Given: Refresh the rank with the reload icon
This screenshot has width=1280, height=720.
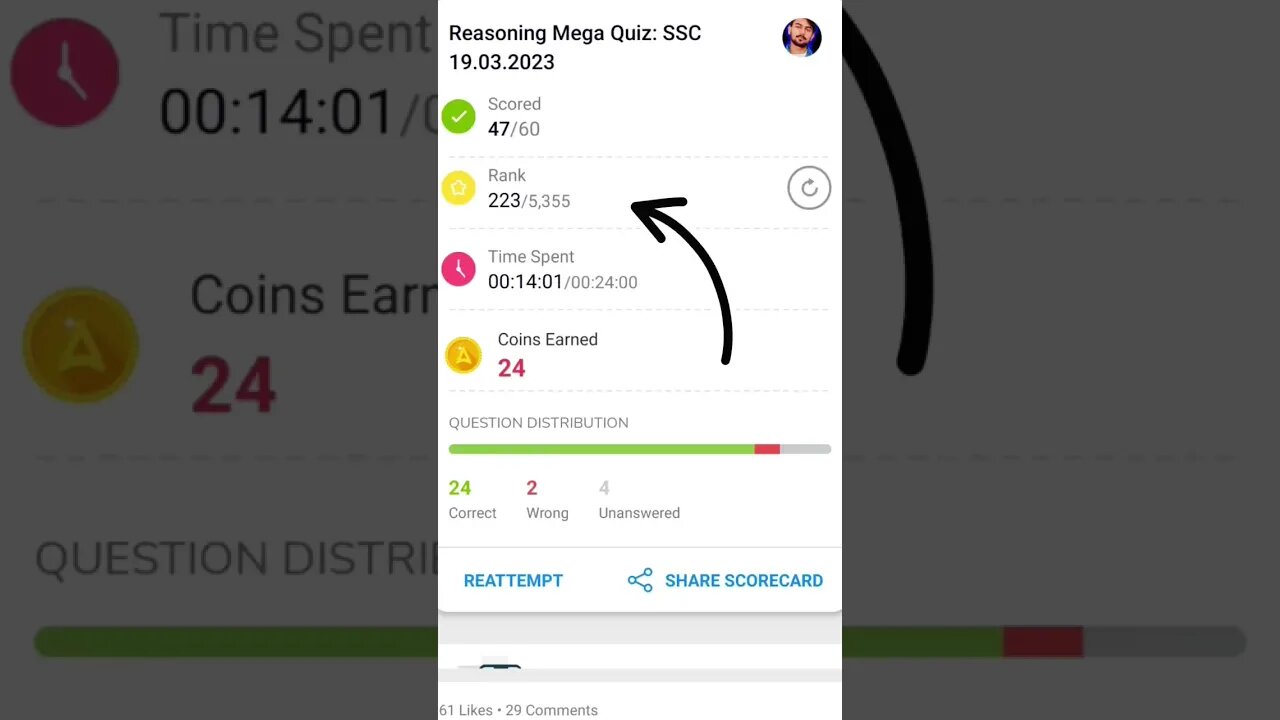Looking at the screenshot, I should pos(809,188).
